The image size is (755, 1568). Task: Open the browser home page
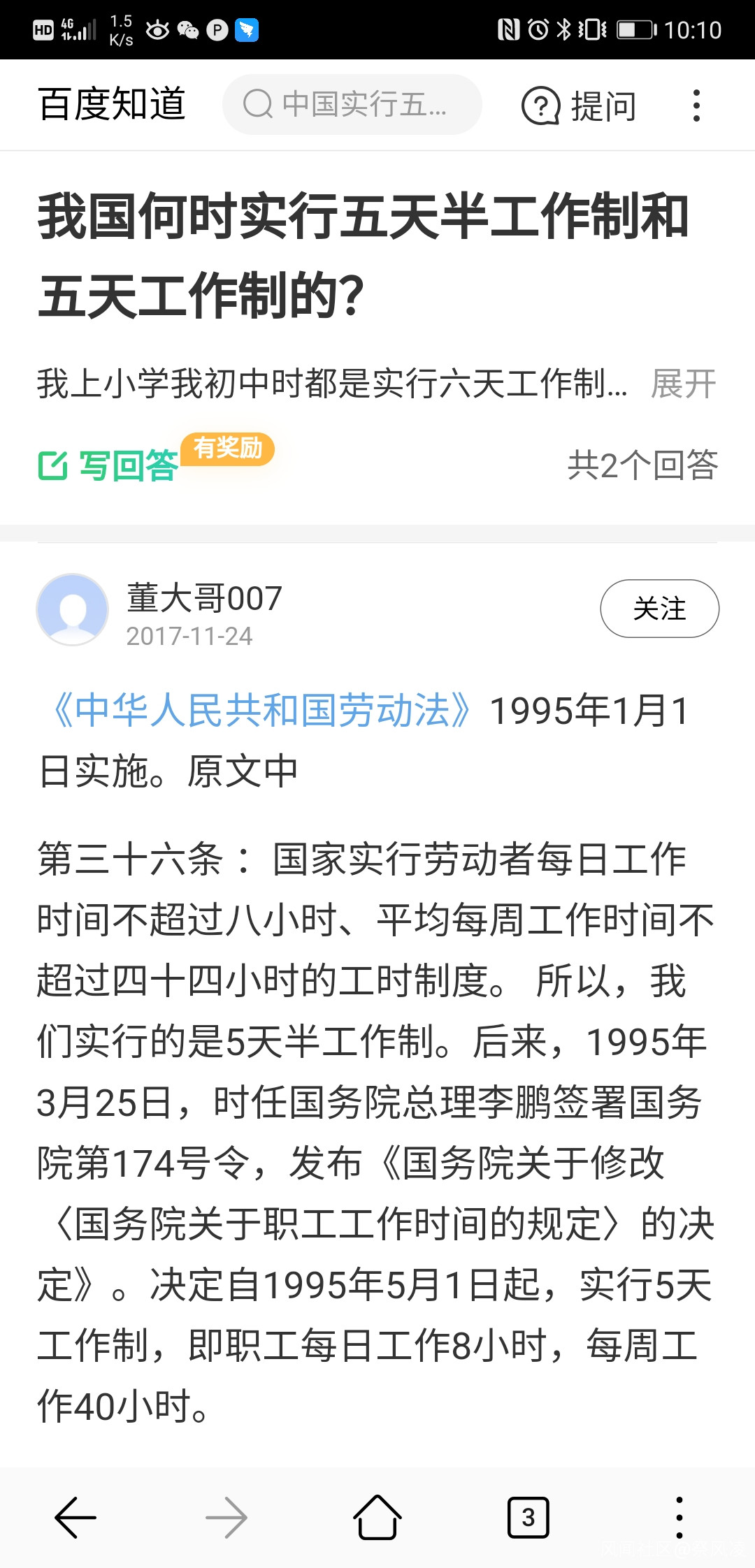(x=377, y=1517)
